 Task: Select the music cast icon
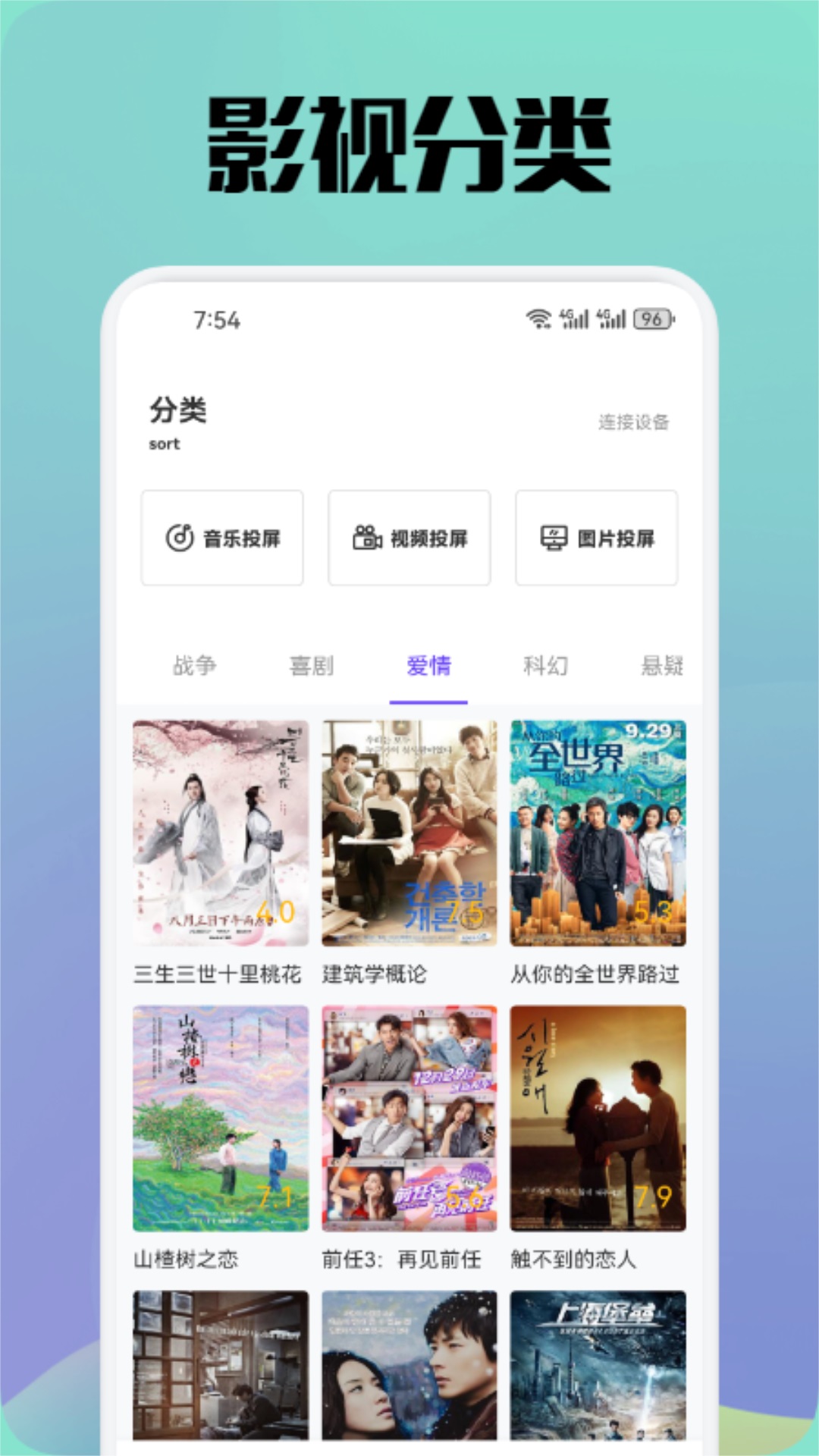pos(182,537)
